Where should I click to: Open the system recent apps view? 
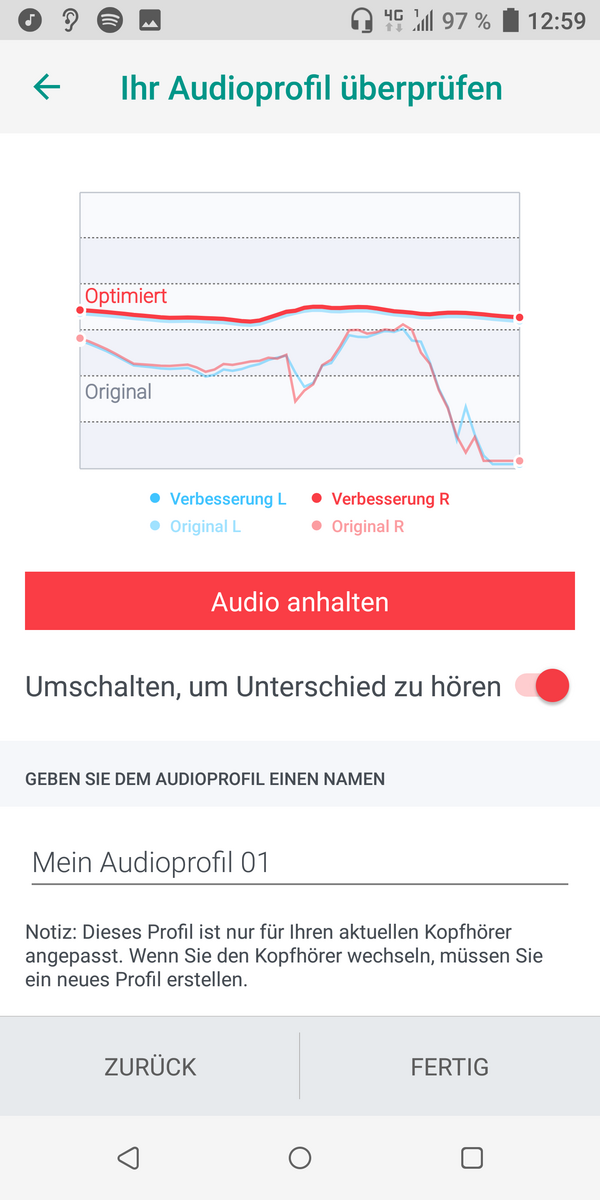[472, 1158]
